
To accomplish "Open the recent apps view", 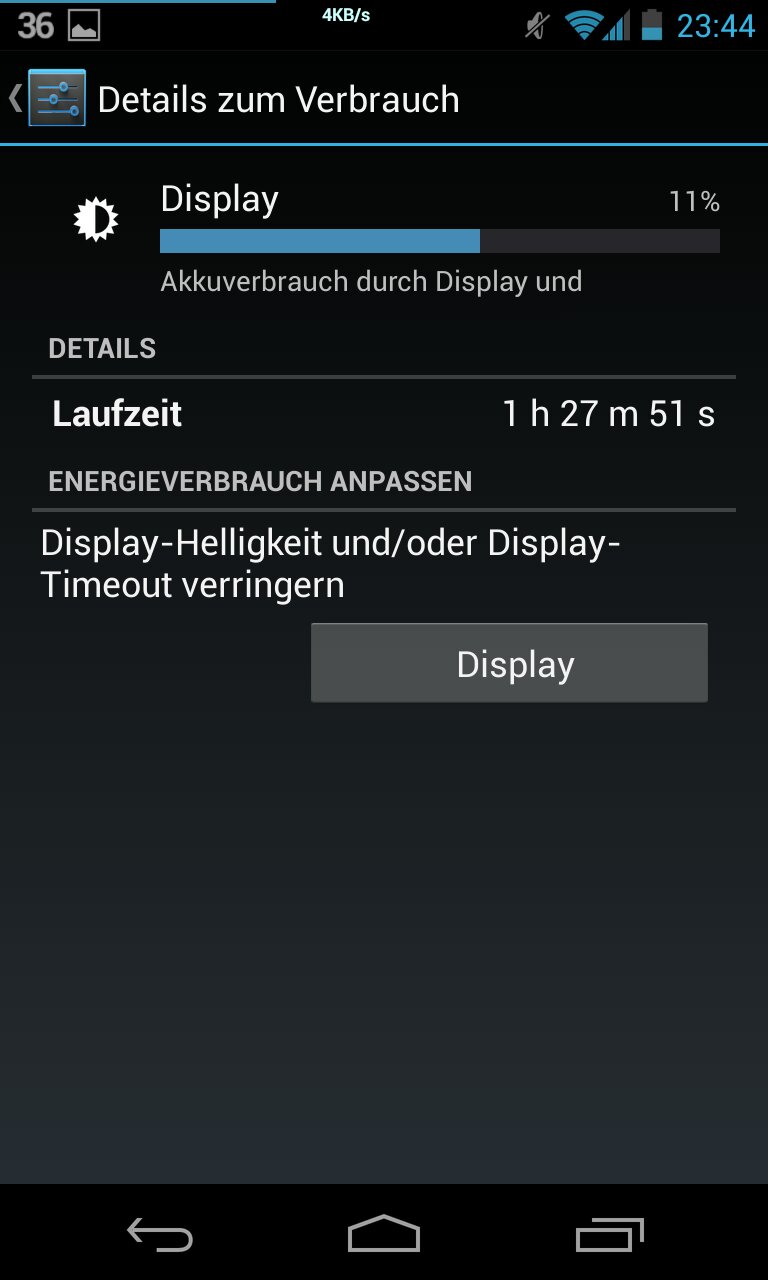I will pos(610,1236).
